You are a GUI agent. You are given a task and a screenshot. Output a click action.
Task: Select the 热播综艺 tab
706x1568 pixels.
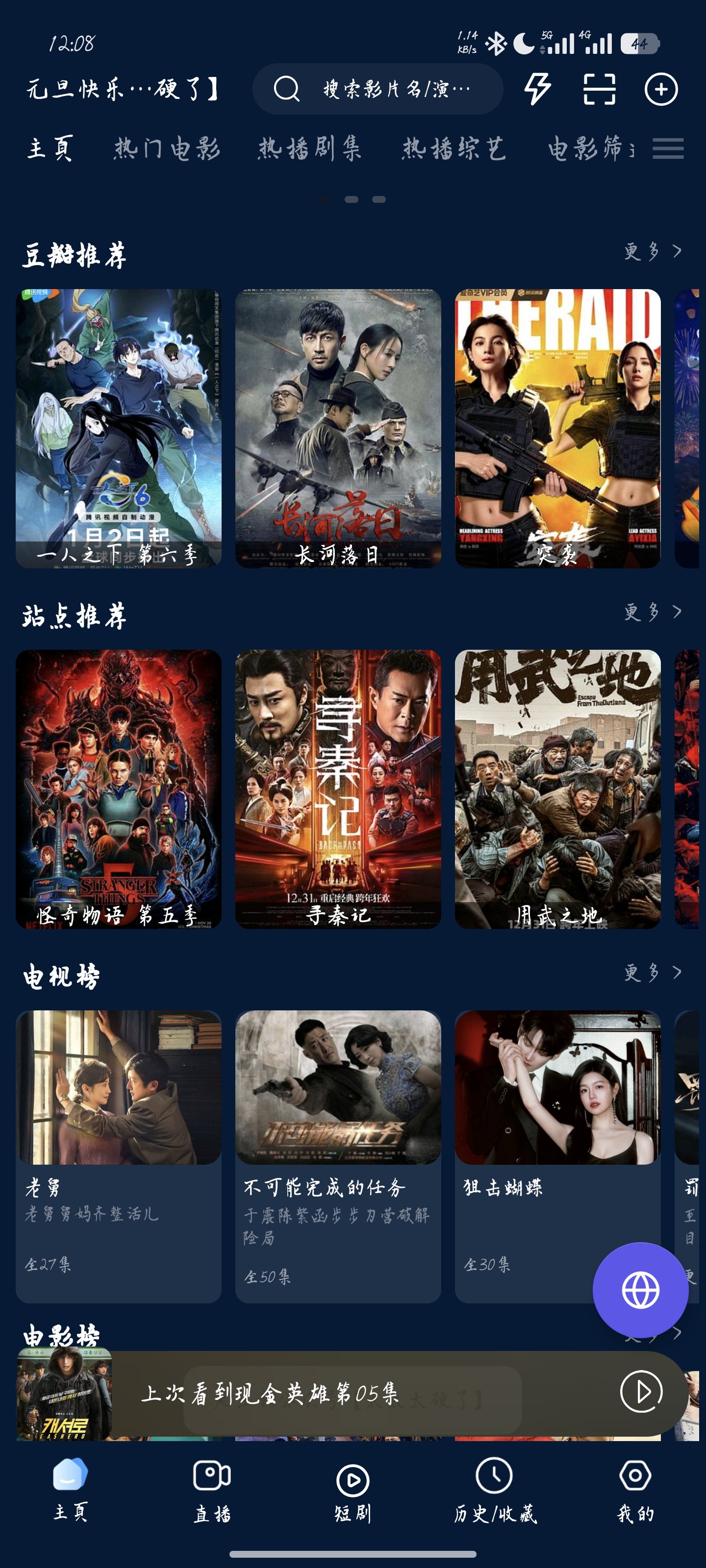(454, 148)
